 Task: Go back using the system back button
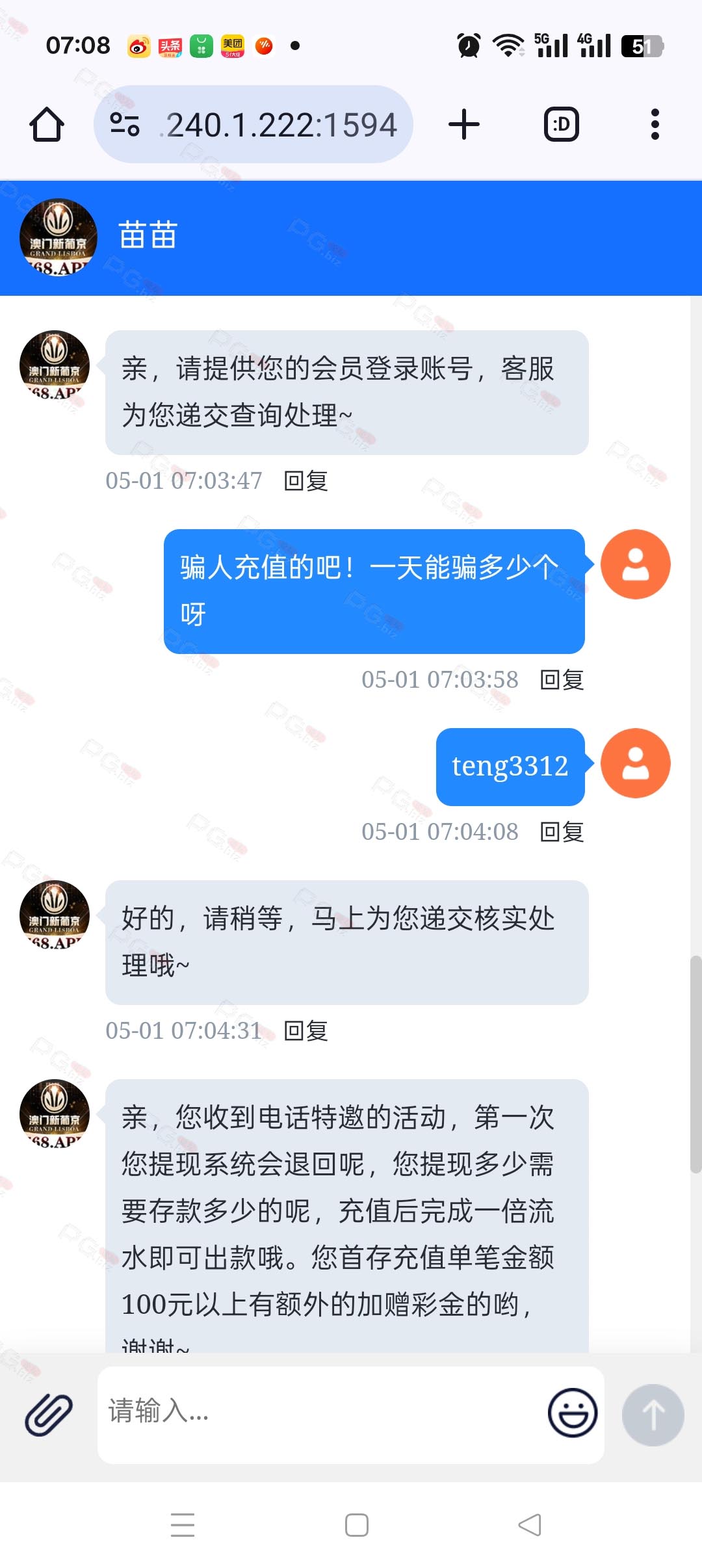[x=530, y=1524]
